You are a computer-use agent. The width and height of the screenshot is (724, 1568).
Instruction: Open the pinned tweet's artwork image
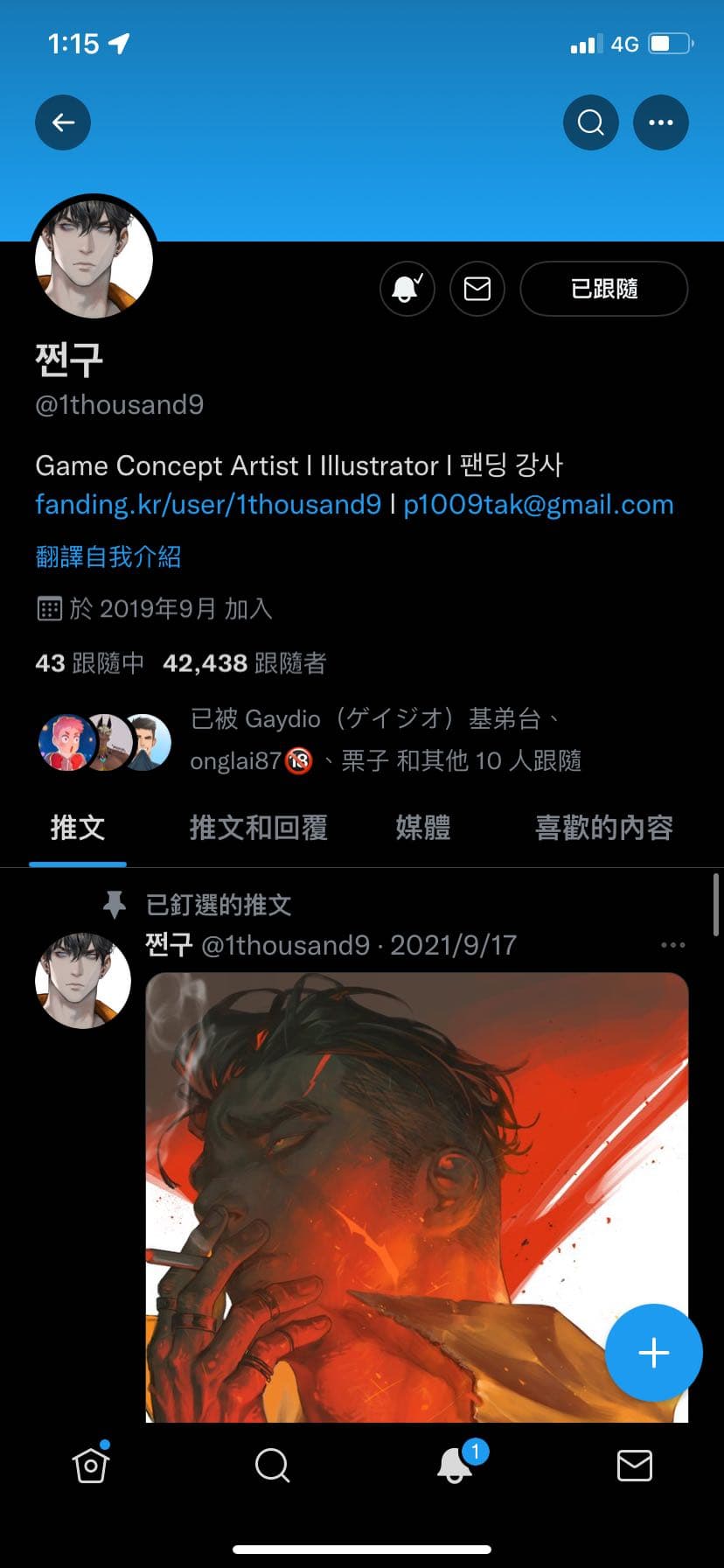(417, 1197)
